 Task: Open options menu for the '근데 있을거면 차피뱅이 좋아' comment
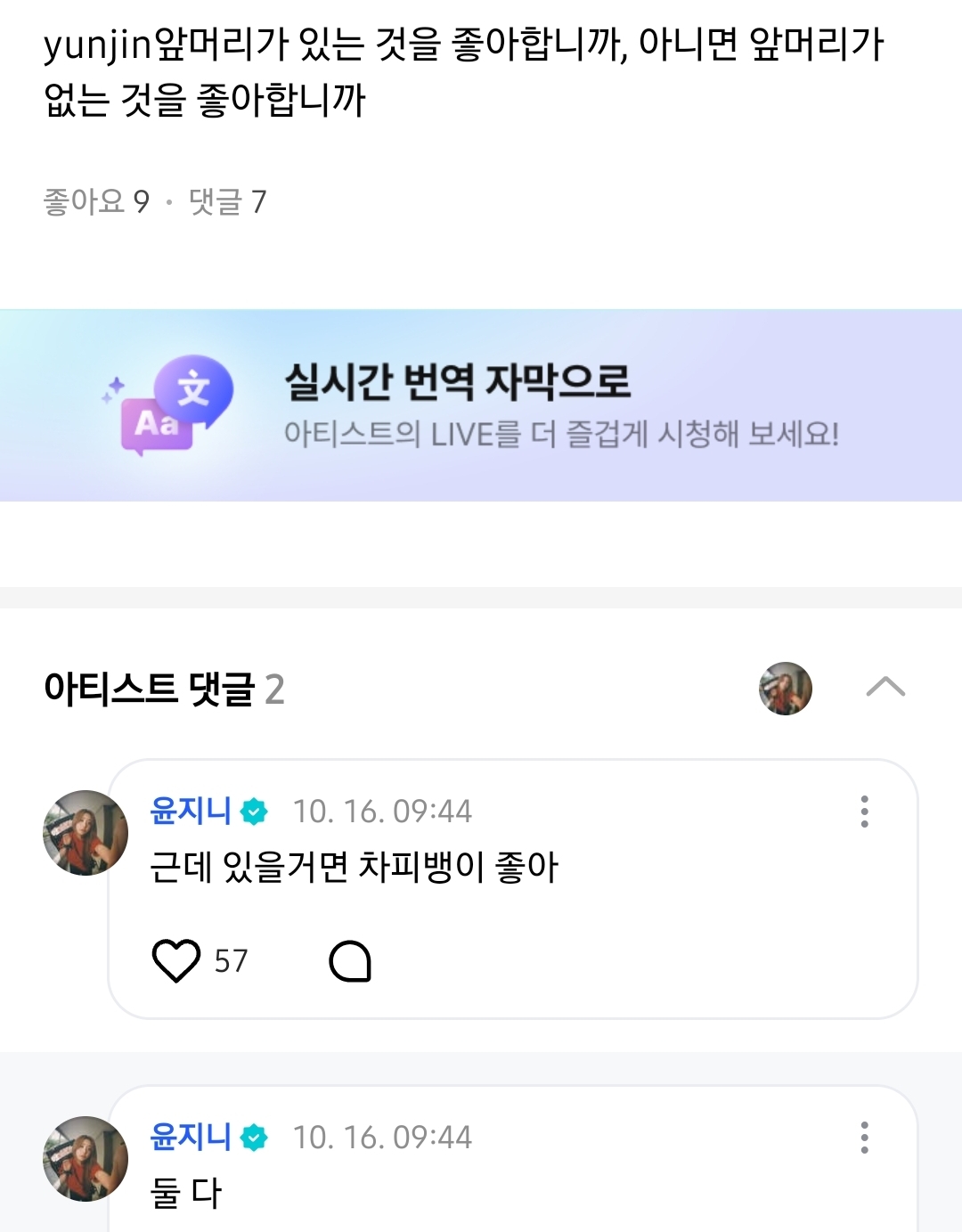pos(864,812)
